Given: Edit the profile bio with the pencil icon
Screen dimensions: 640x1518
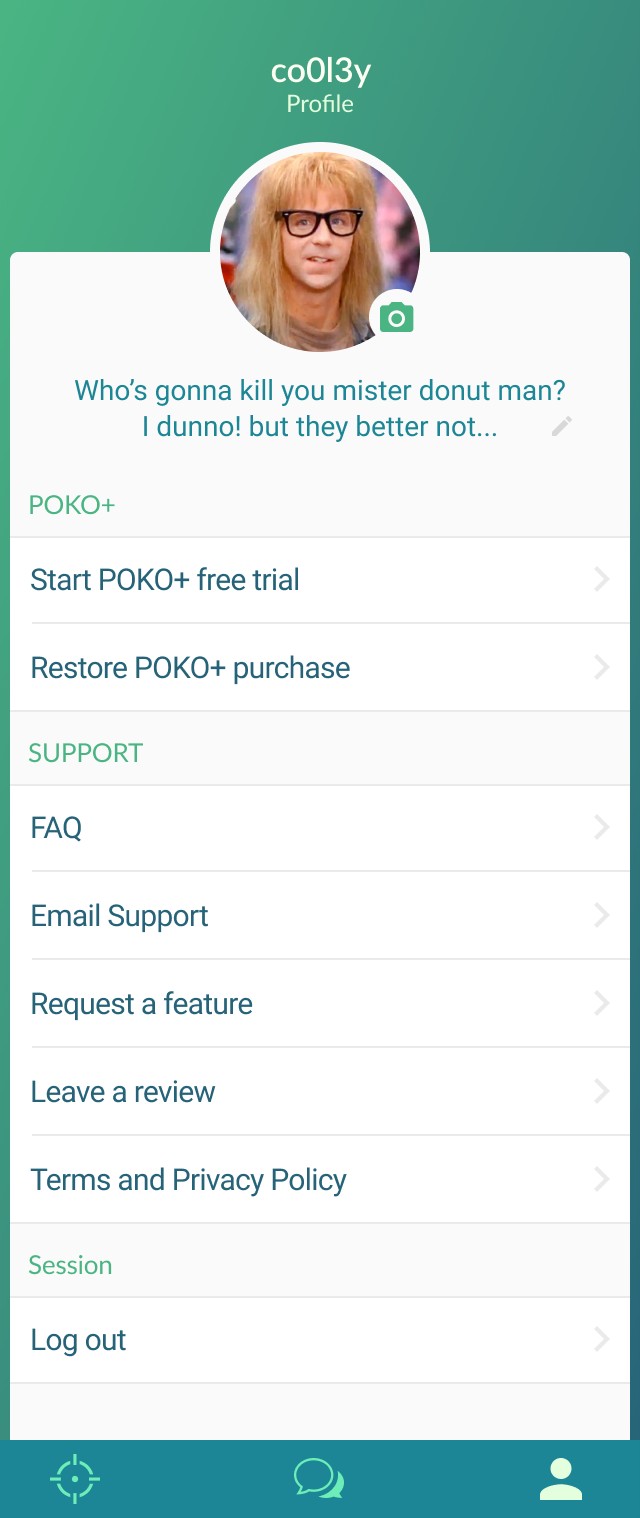Looking at the screenshot, I should pyautogui.click(x=562, y=427).
